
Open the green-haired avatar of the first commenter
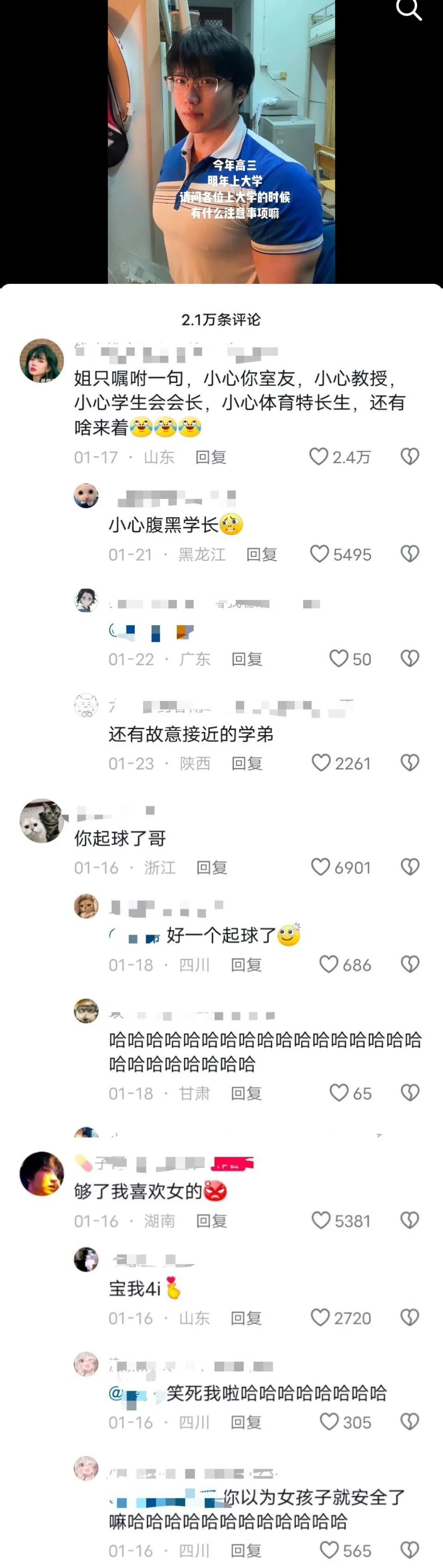[x=42, y=361]
